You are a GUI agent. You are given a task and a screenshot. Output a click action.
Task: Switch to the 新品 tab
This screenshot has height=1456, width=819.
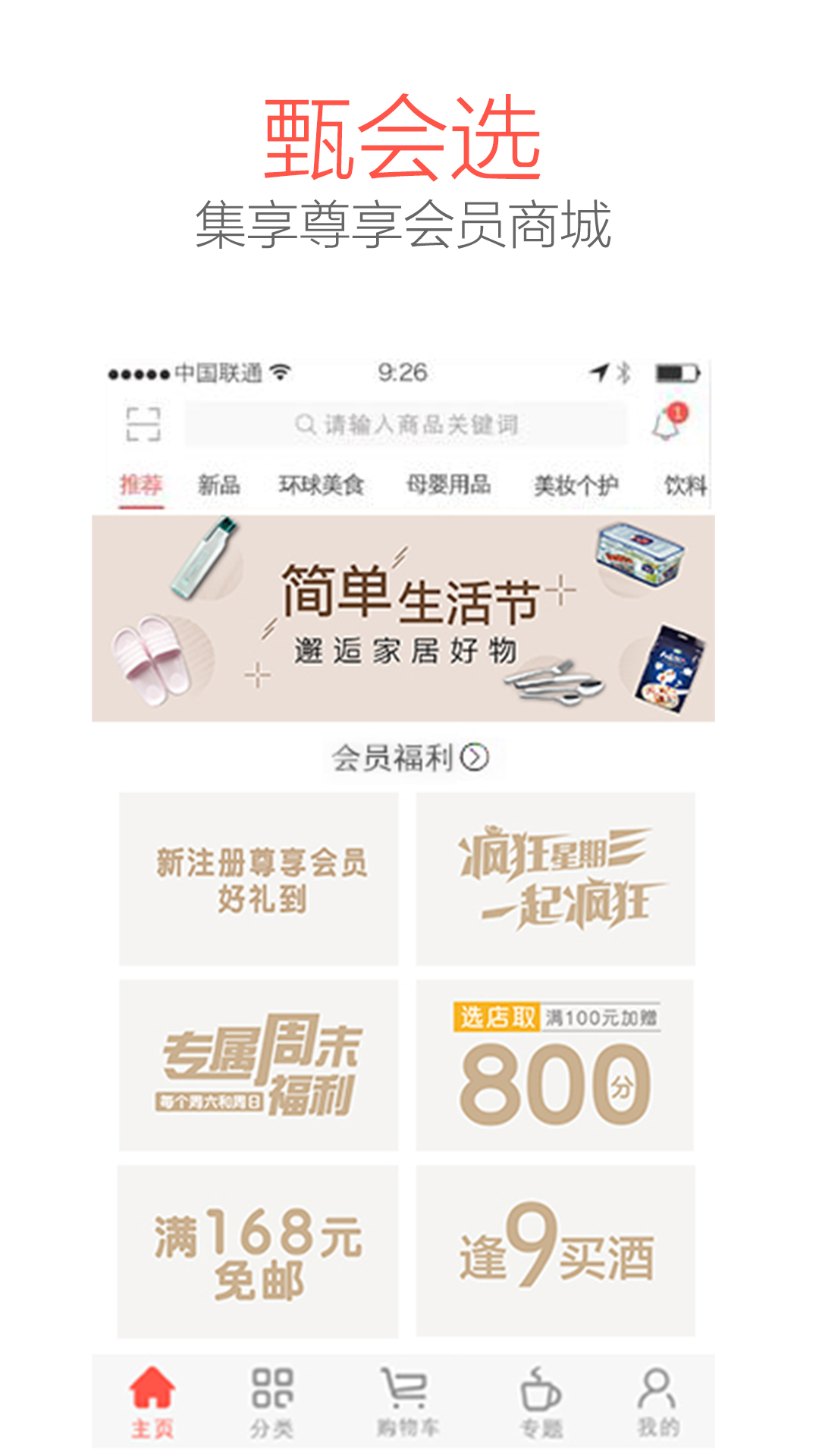click(221, 484)
